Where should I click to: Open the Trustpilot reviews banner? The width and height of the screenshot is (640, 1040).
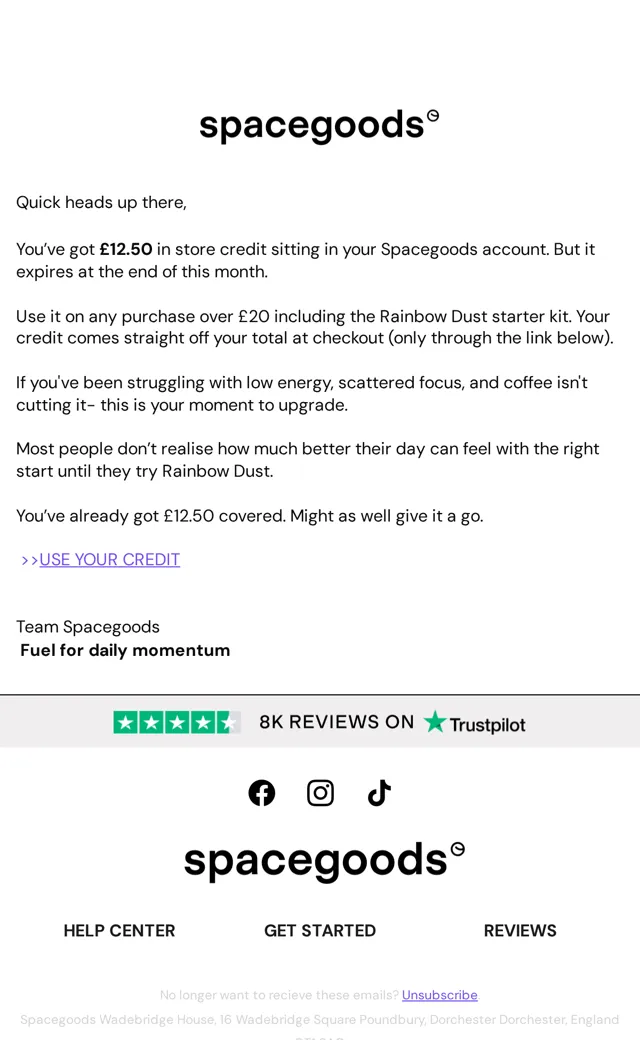[320, 722]
